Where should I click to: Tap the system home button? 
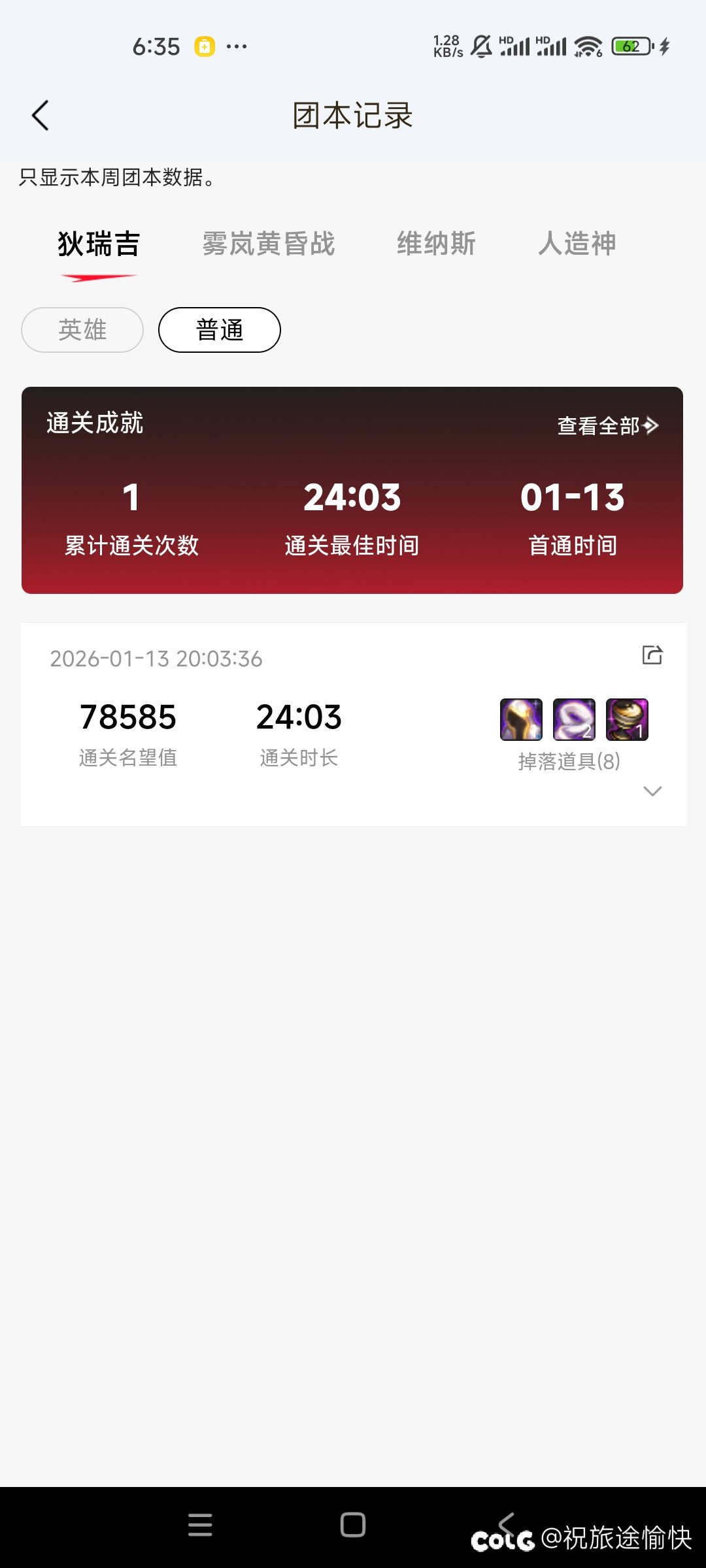(x=353, y=1525)
